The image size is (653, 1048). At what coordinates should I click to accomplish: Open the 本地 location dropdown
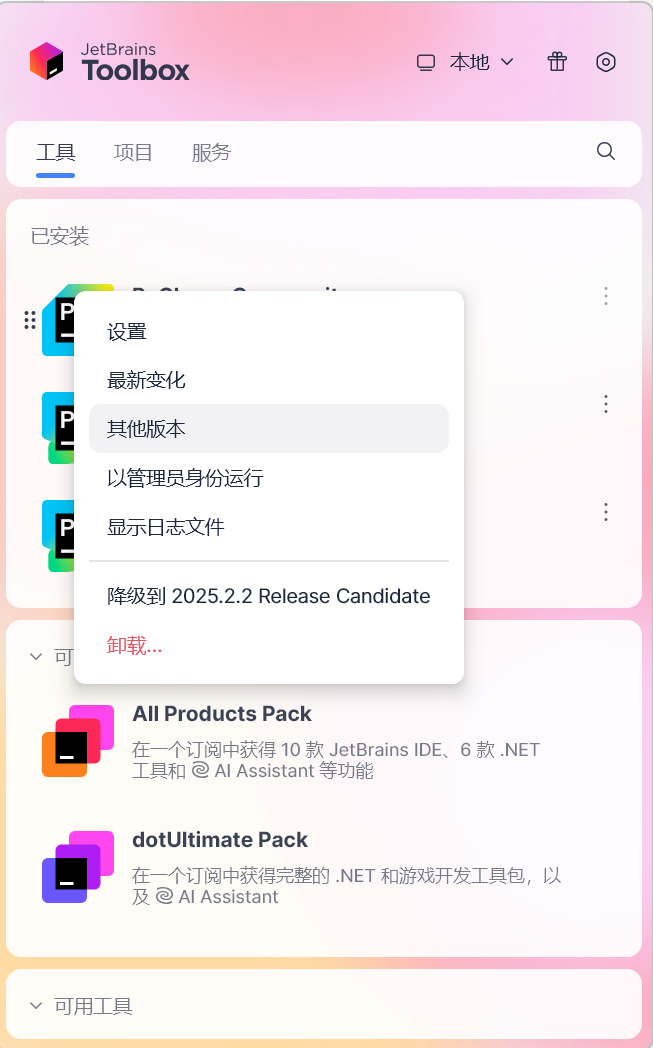[x=466, y=62]
